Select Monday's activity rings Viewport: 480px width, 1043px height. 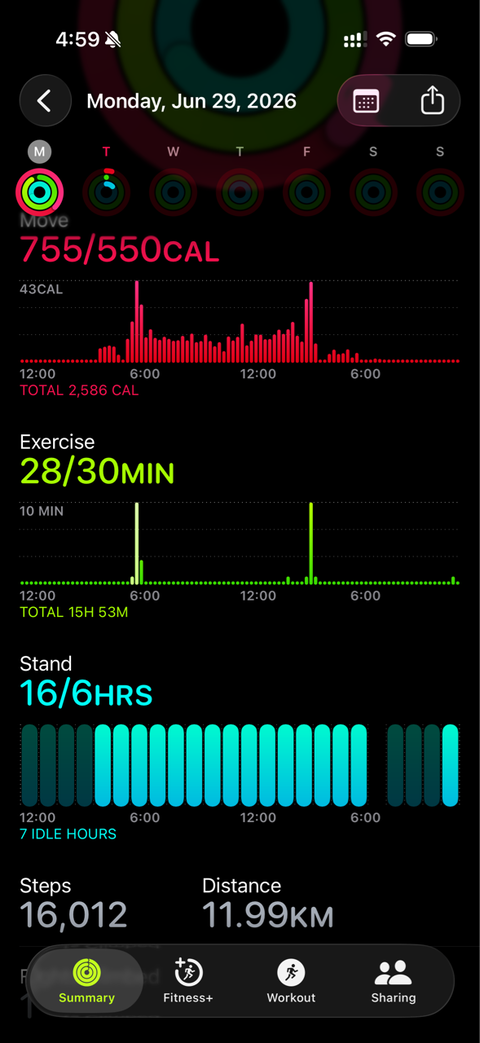coord(40,192)
